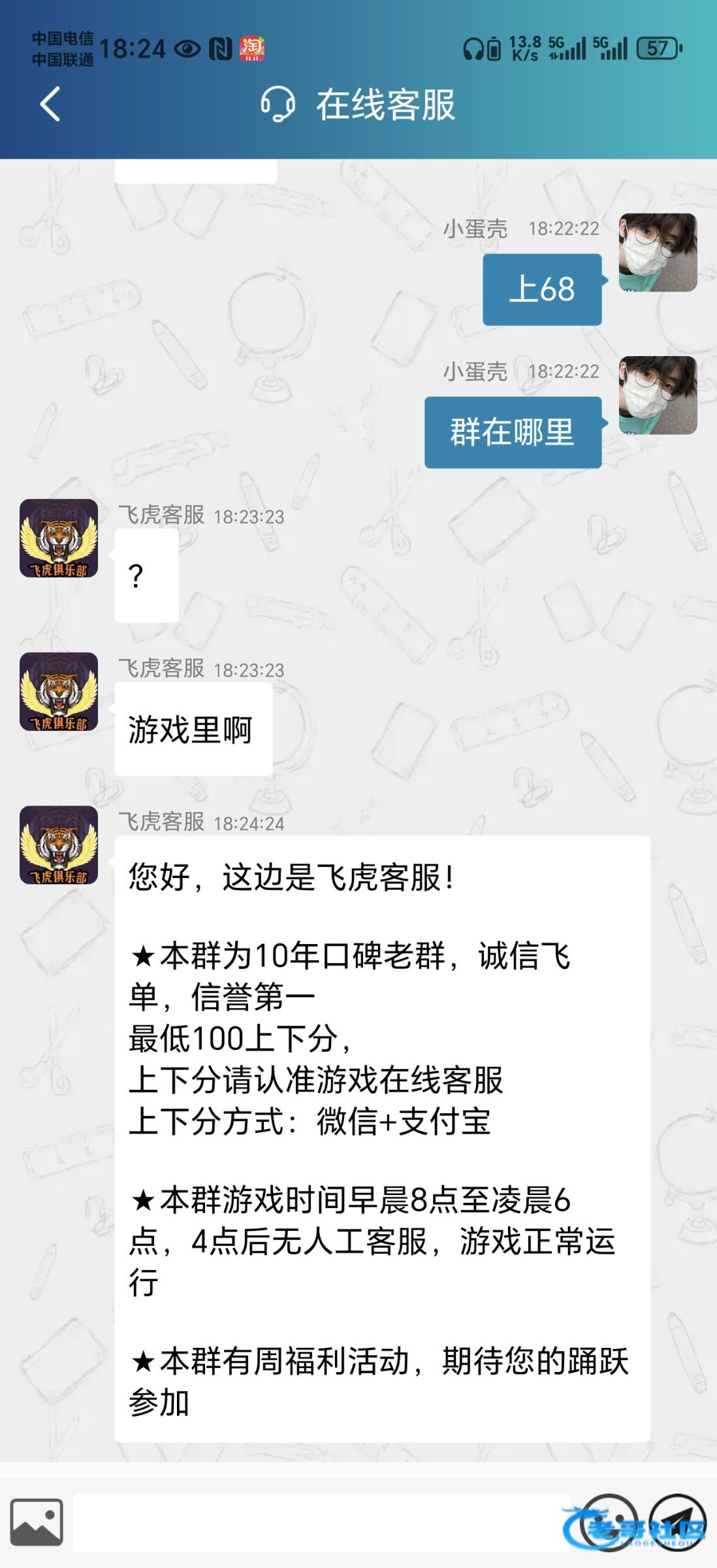717x1568 pixels.
Task: Send the message with paper plane icon
Action: [x=677, y=1522]
